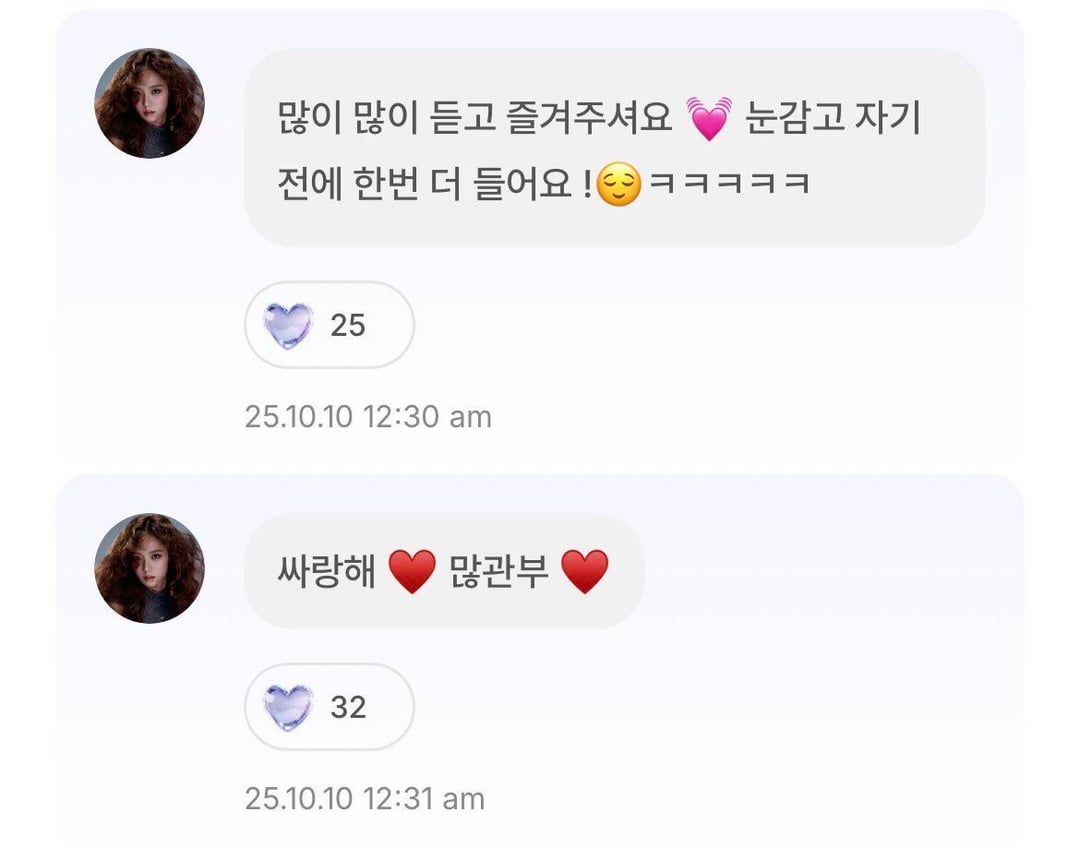Open the profile picture beside the 싸랑해 message
Screen dimensions: 1080x860
(x=149, y=568)
